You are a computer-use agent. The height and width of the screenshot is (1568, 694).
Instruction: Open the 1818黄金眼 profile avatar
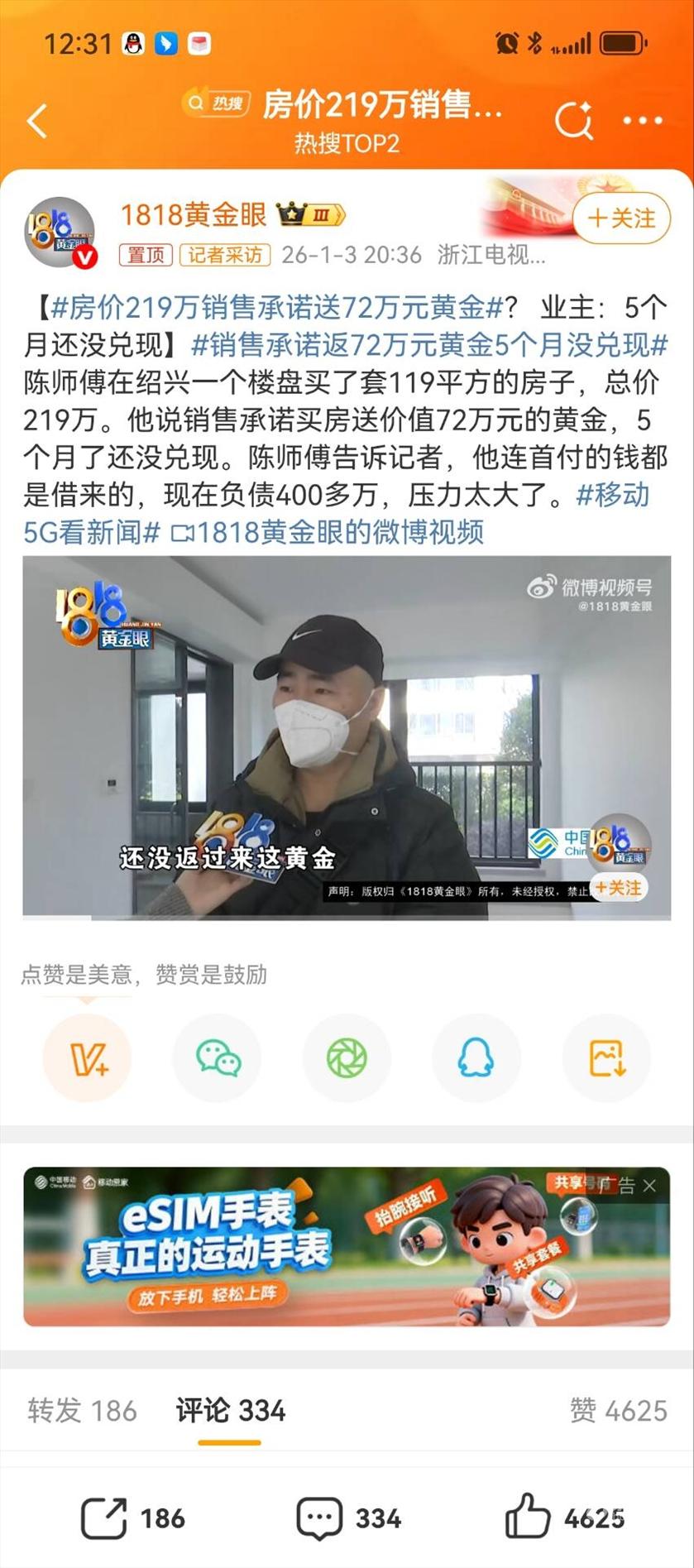pyautogui.click(x=60, y=233)
